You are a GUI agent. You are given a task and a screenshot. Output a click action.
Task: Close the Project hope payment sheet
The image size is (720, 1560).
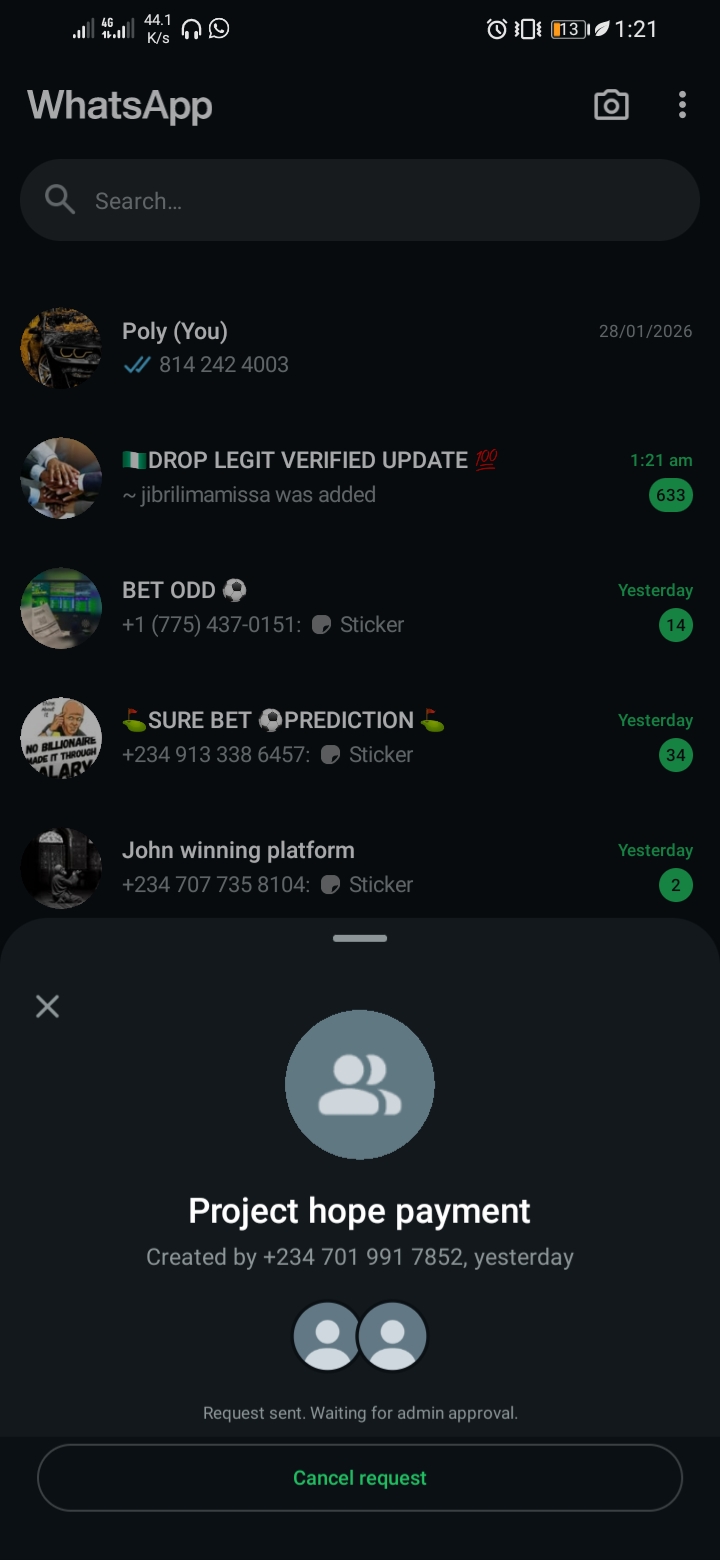tap(47, 1006)
